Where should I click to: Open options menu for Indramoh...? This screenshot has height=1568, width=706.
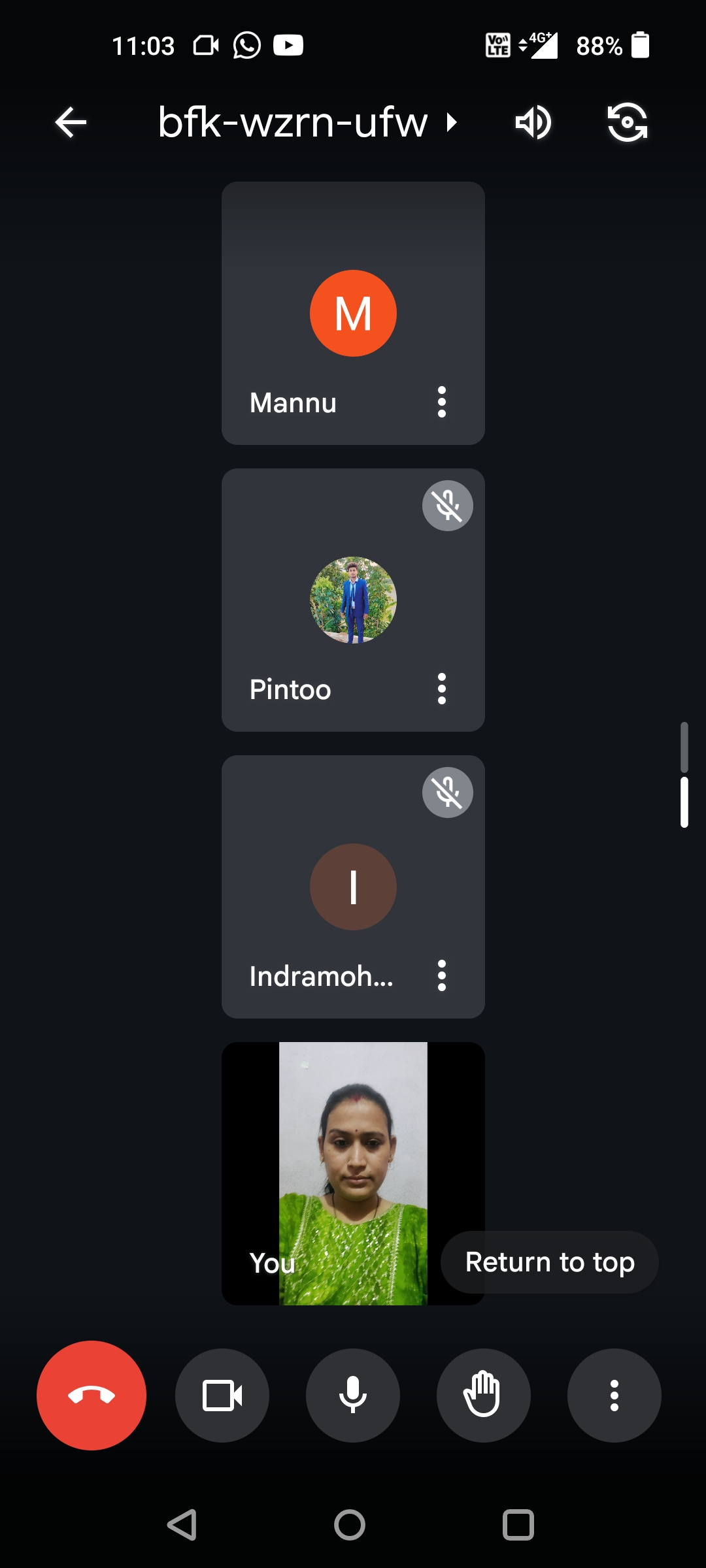pyautogui.click(x=442, y=975)
